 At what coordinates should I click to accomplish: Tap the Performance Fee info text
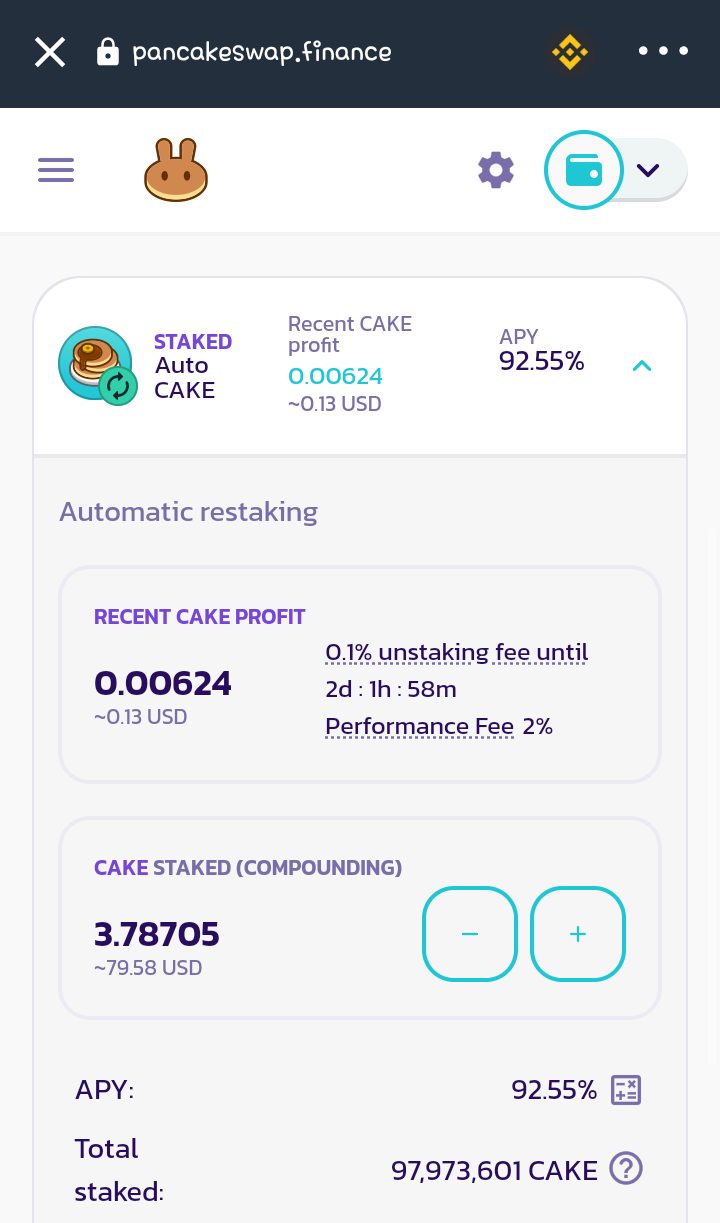(x=420, y=727)
